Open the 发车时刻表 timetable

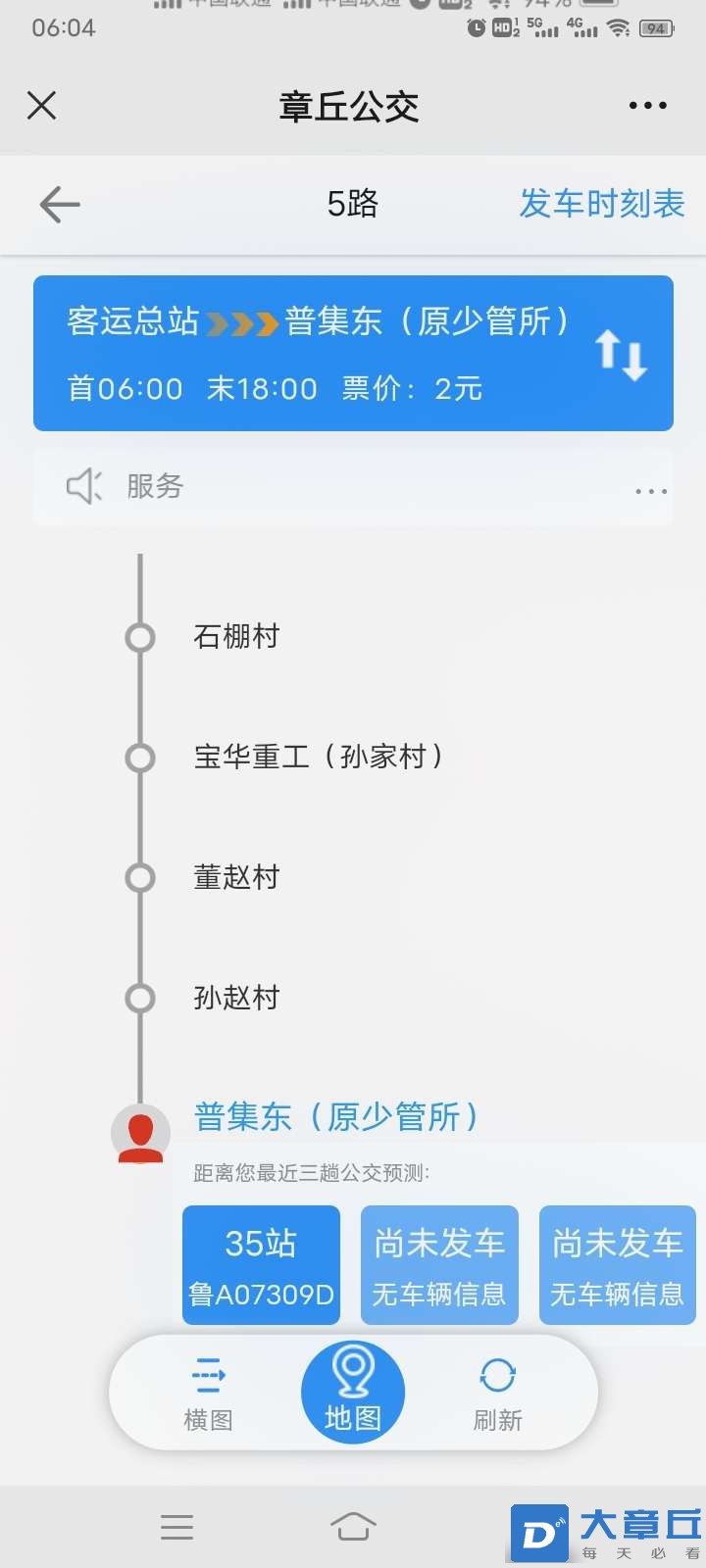(x=601, y=204)
